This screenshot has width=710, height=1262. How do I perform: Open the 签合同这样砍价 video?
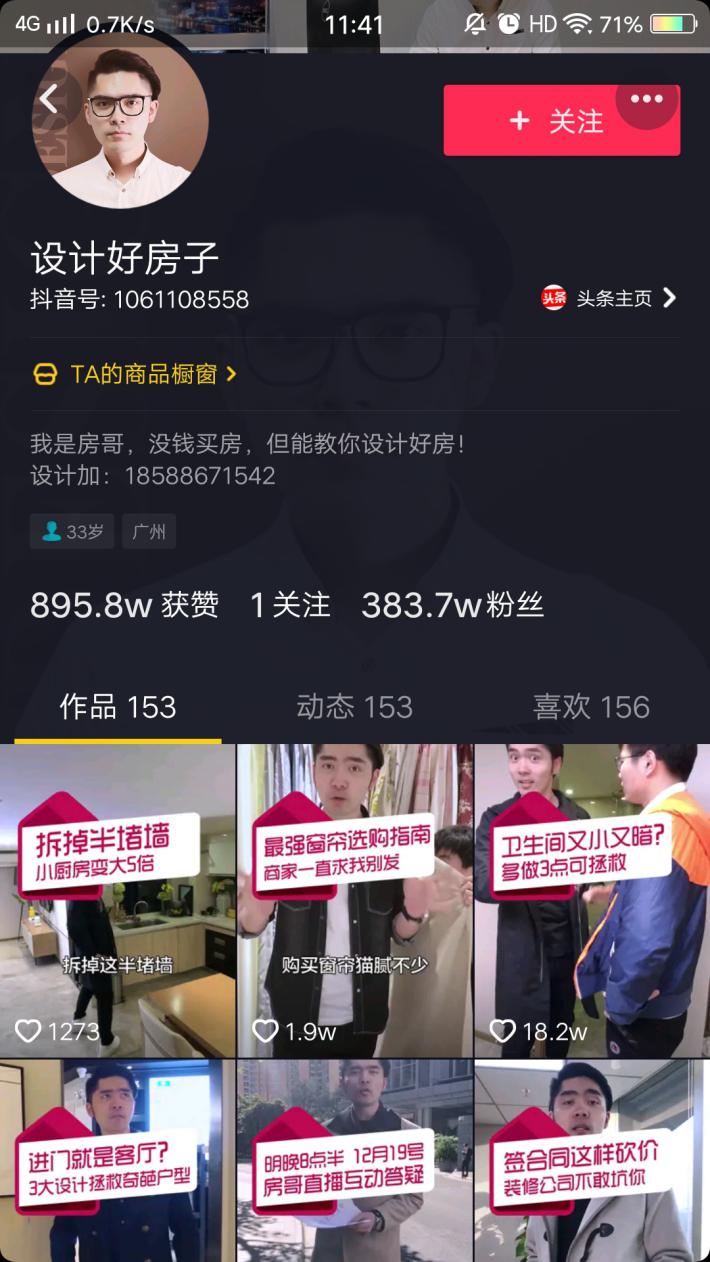[592, 1160]
